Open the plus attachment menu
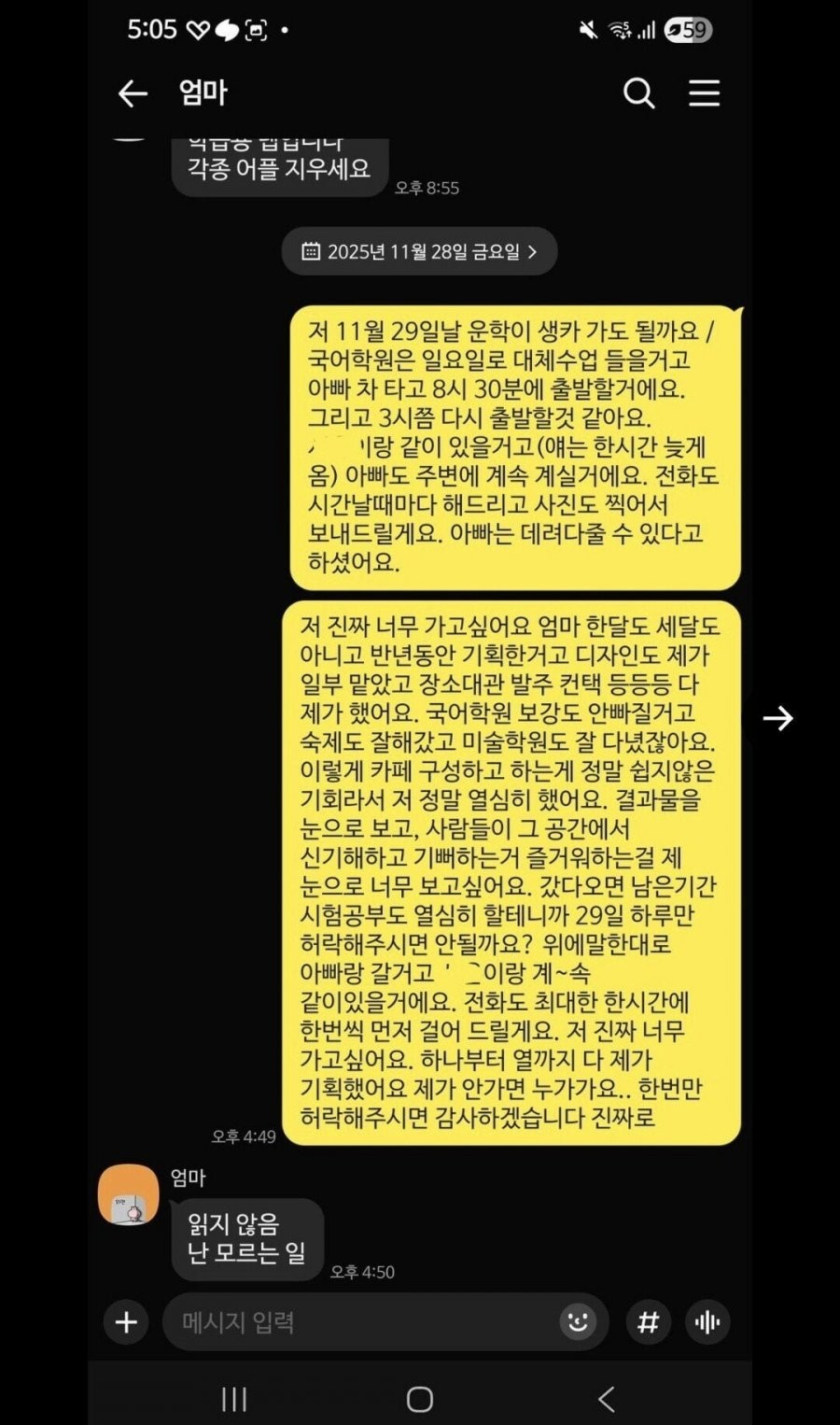Viewport: 840px width, 1425px height. point(126,1322)
